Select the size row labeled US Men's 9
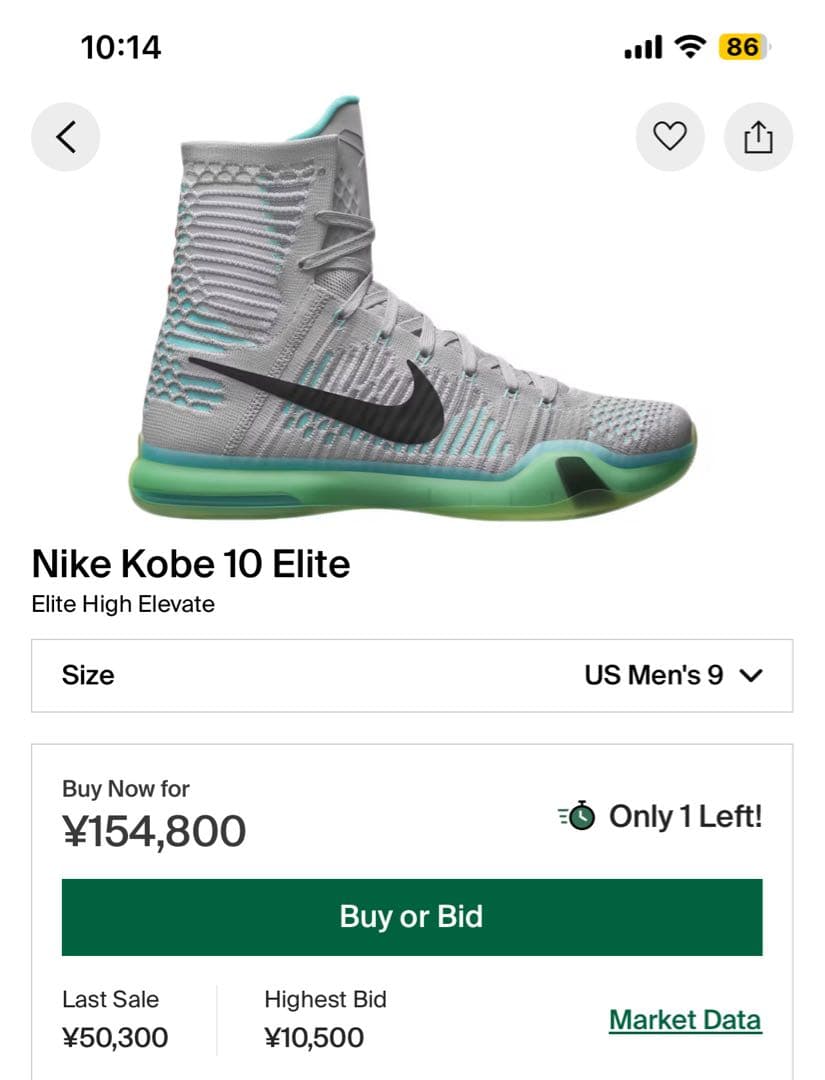825x1080 pixels. 655,675
